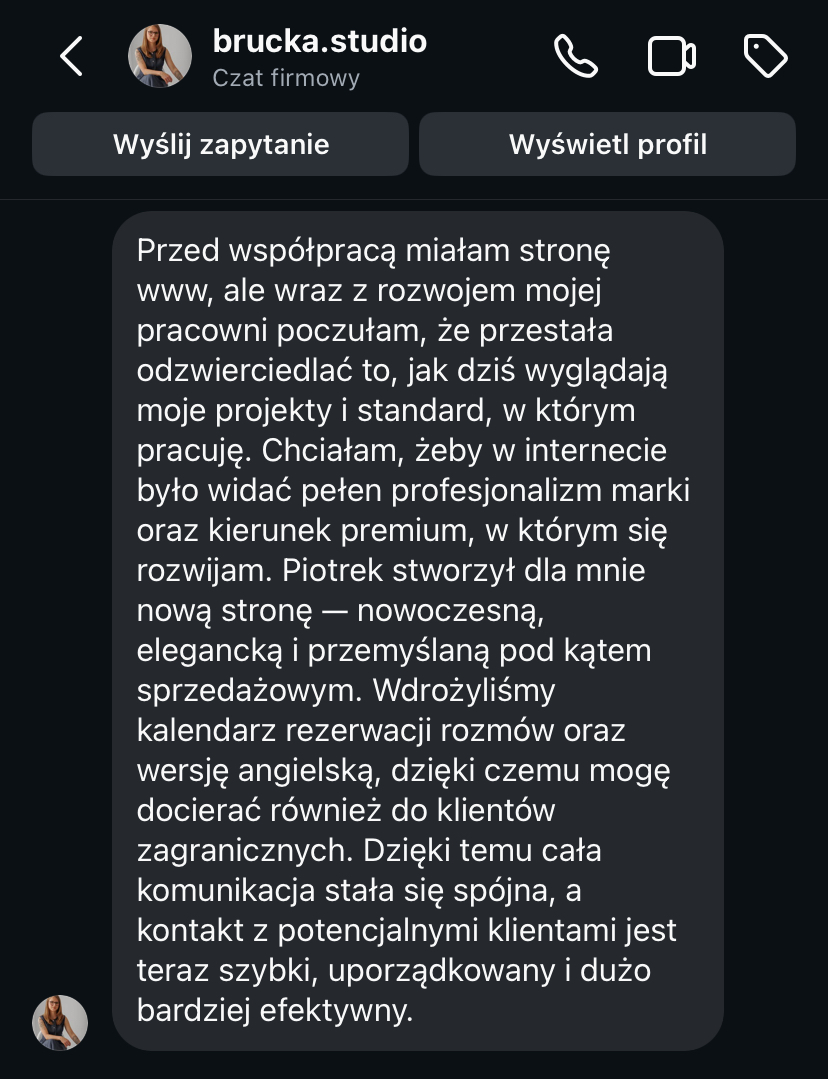Tap the Wyślij zapytanie button

click(221, 144)
